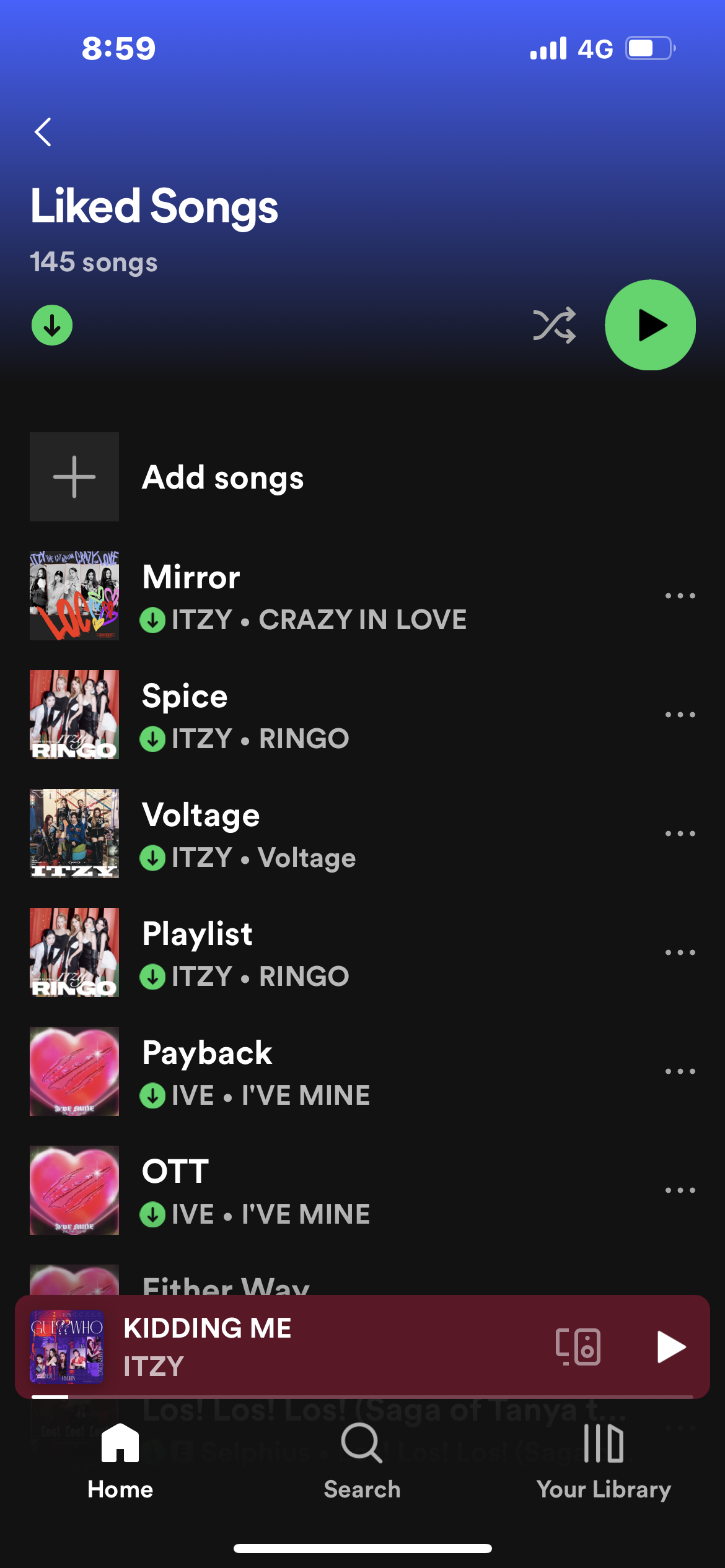Toggle shuffle mode
The width and height of the screenshot is (725, 1568).
[x=554, y=325]
